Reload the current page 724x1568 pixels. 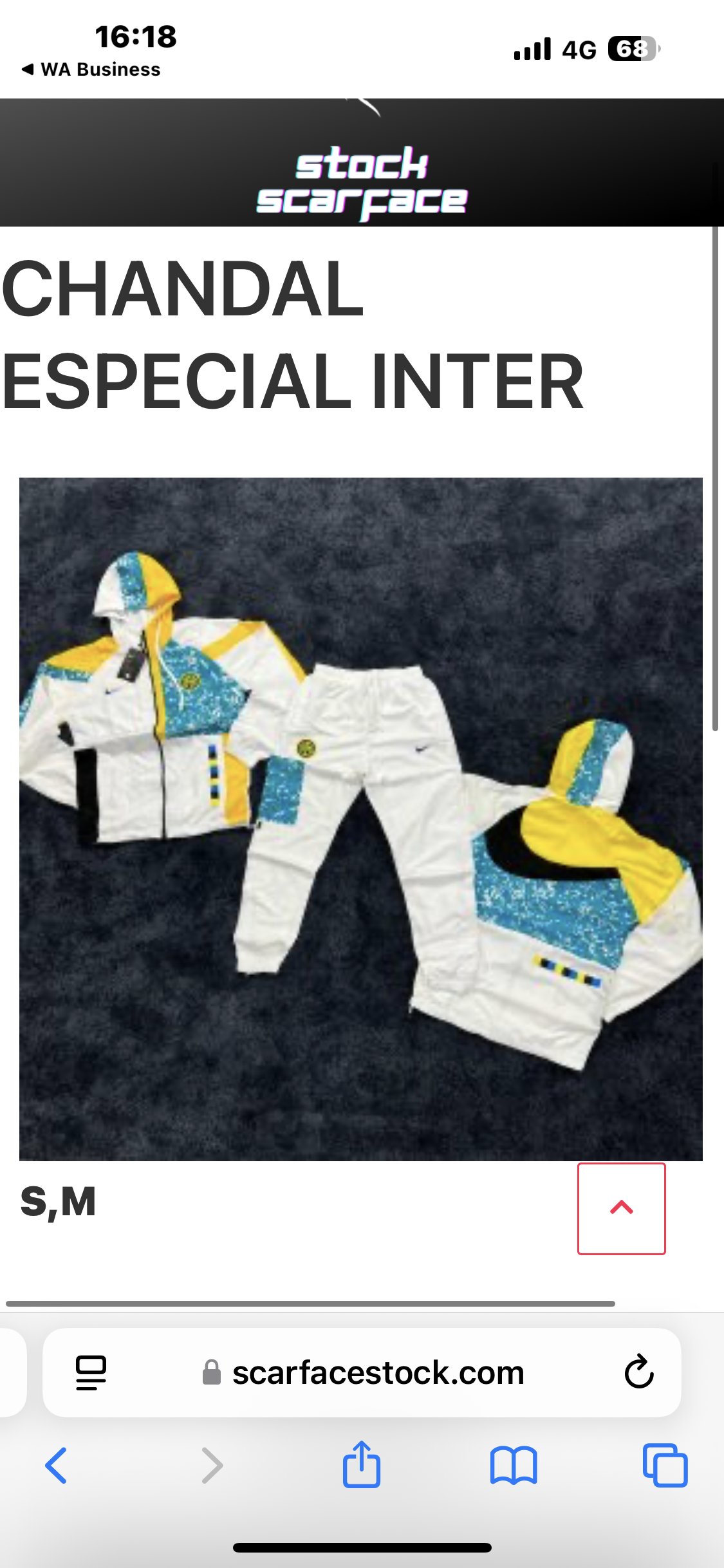point(638,1372)
